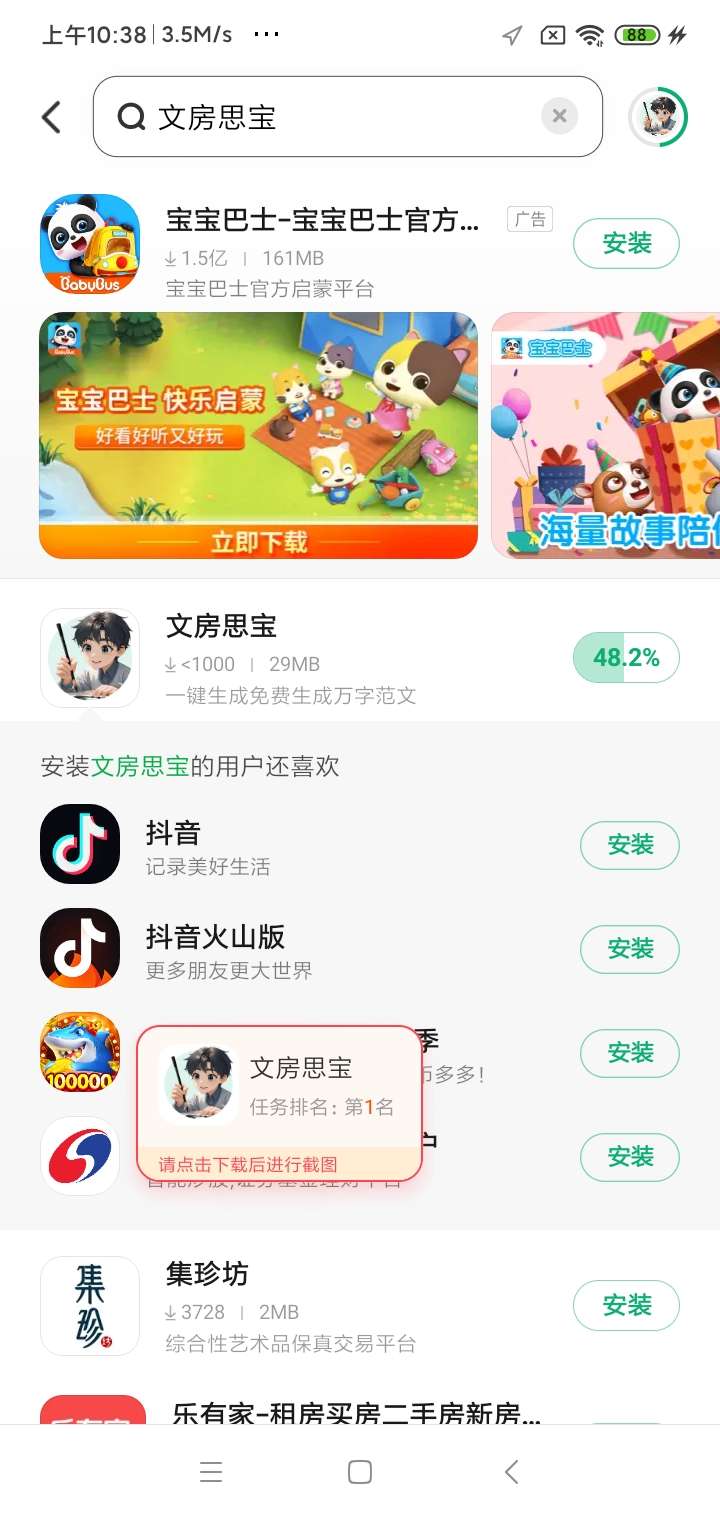Install 抖音火山版
Viewport: 720px width, 1520px height.
click(629, 949)
